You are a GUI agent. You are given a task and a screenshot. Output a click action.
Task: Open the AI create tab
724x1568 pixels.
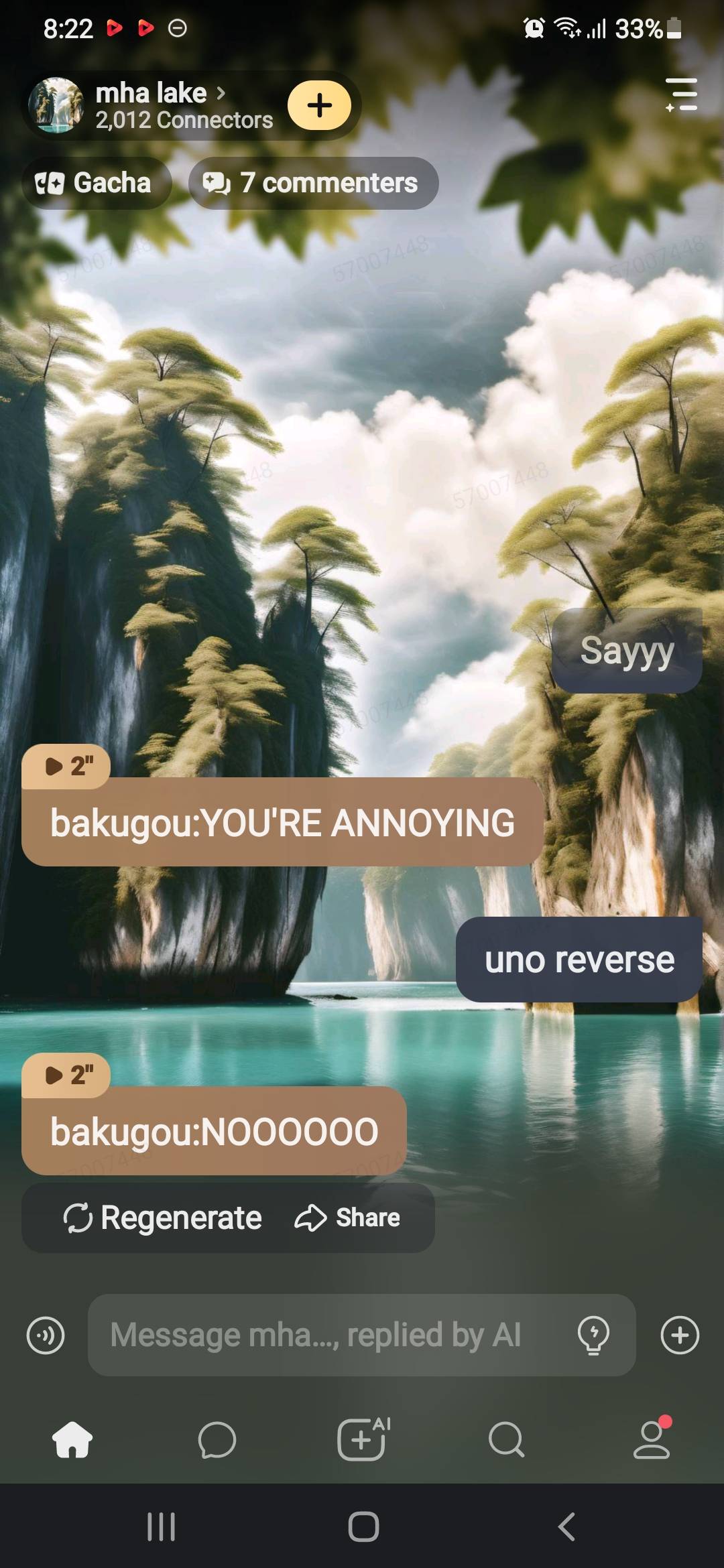click(363, 1439)
